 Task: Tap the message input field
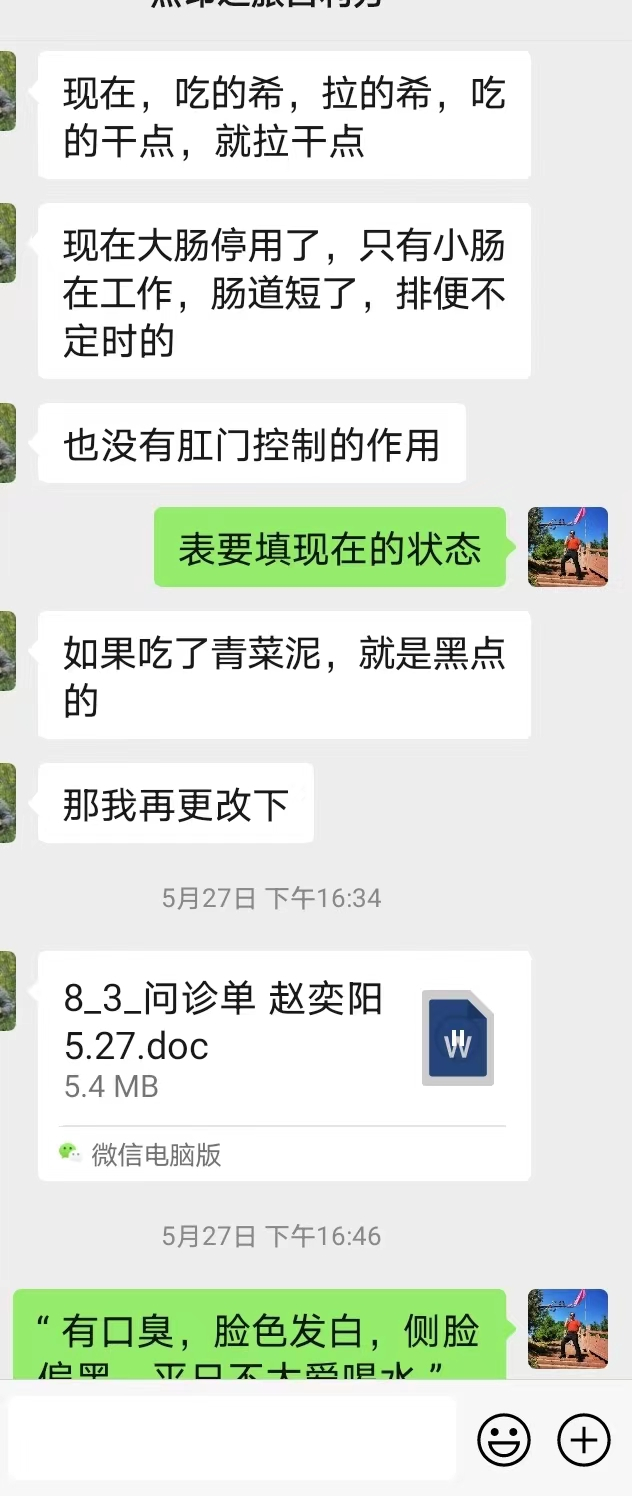point(232,1439)
